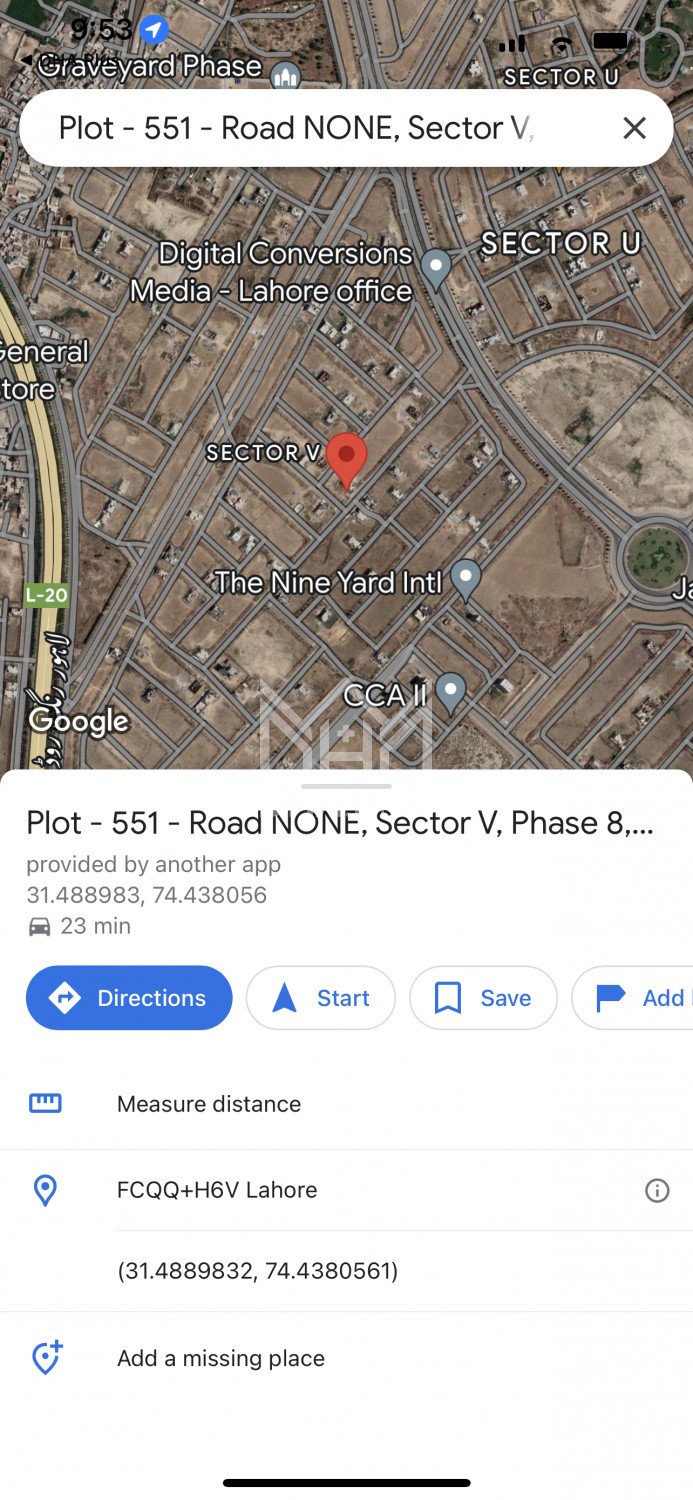This screenshot has width=693, height=1500.
Task: Open Measure distance
Action: pyautogui.click(x=209, y=1104)
